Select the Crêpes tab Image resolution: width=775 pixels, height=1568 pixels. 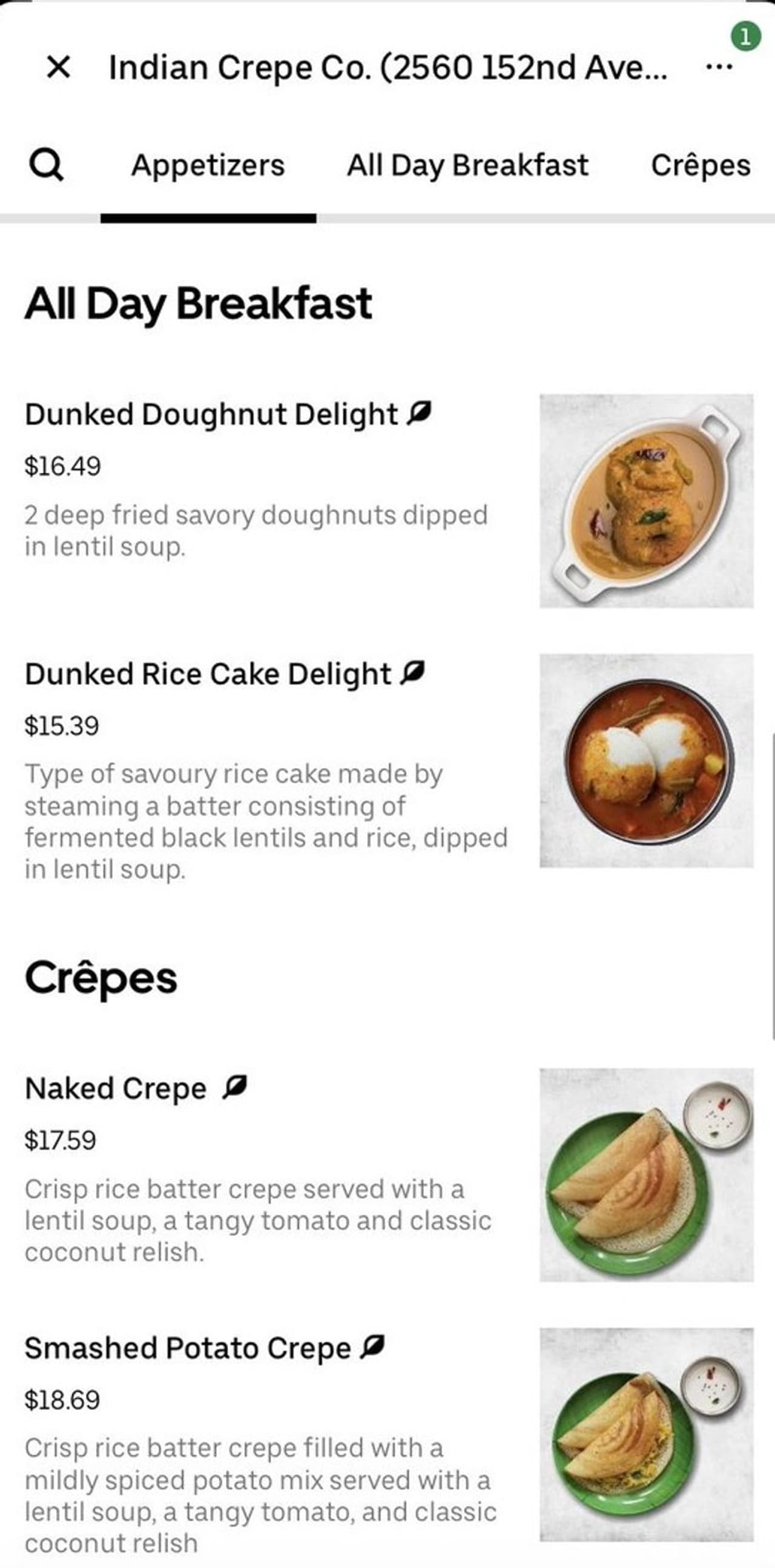coord(700,165)
